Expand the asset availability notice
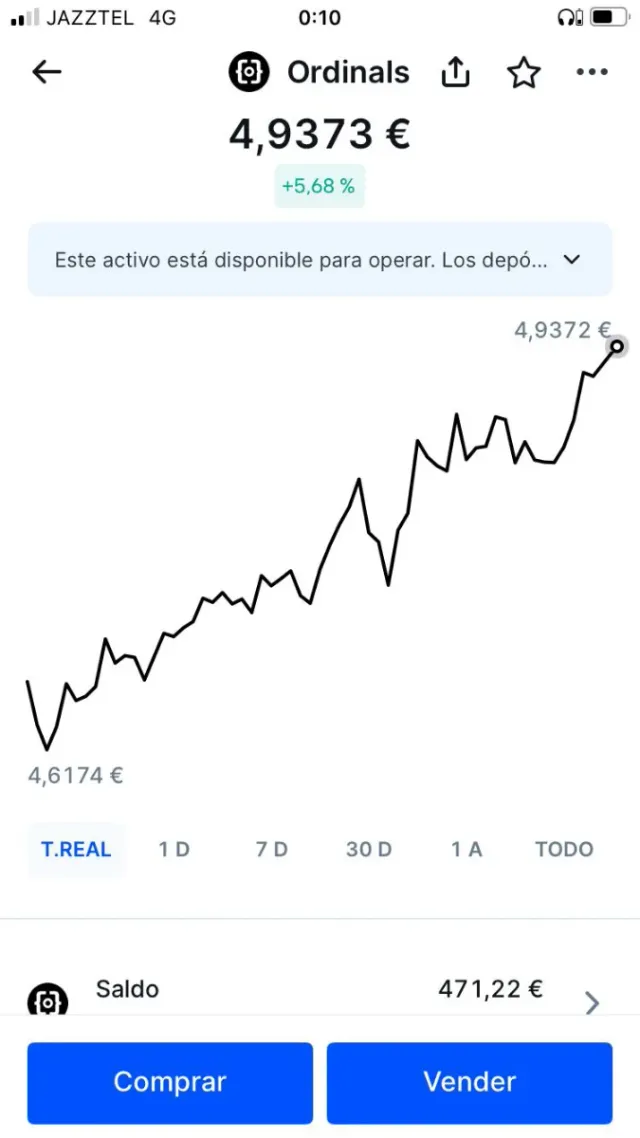This screenshot has height=1138, width=640. [571, 260]
